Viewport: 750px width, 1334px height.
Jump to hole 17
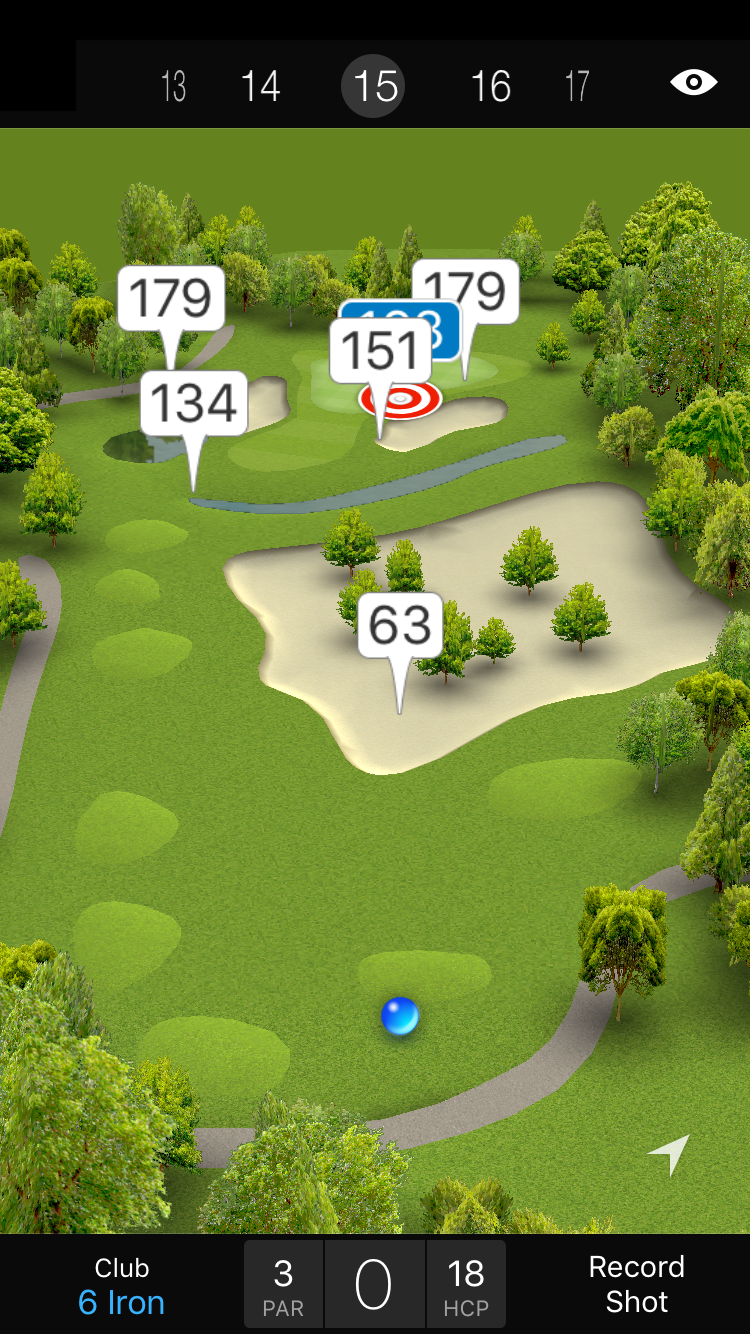click(577, 86)
